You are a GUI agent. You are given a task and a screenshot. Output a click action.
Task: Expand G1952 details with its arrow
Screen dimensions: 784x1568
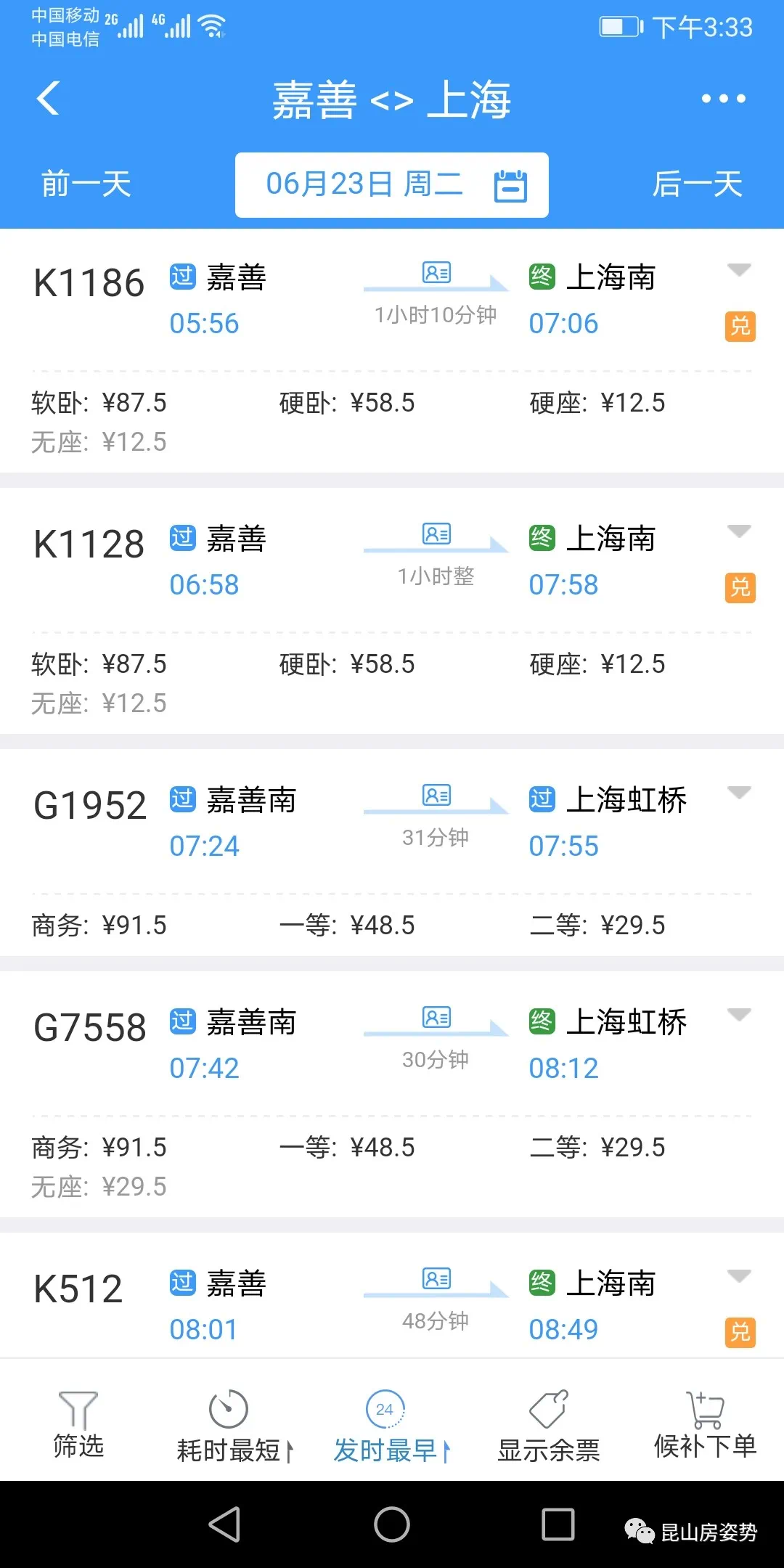pyautogui.click(x=739, y=793)
